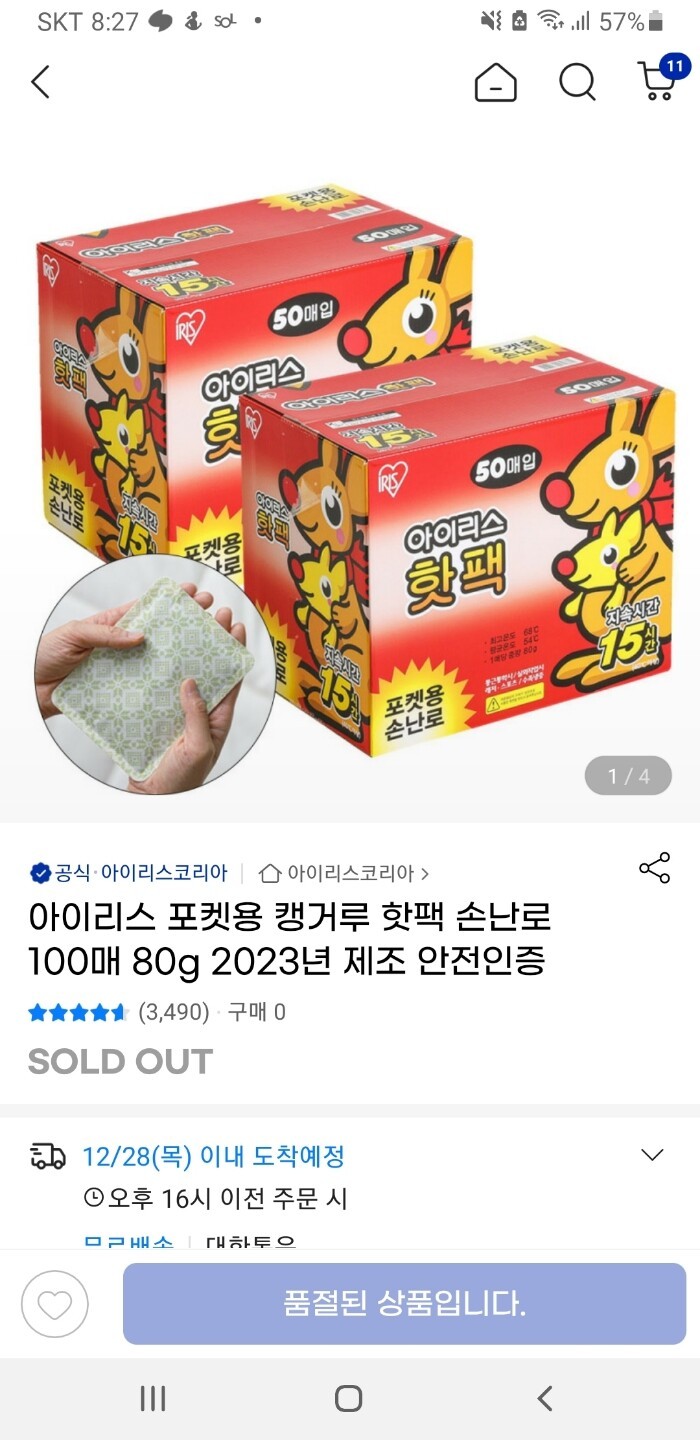Open recent apps from navigation bar

153,1398
